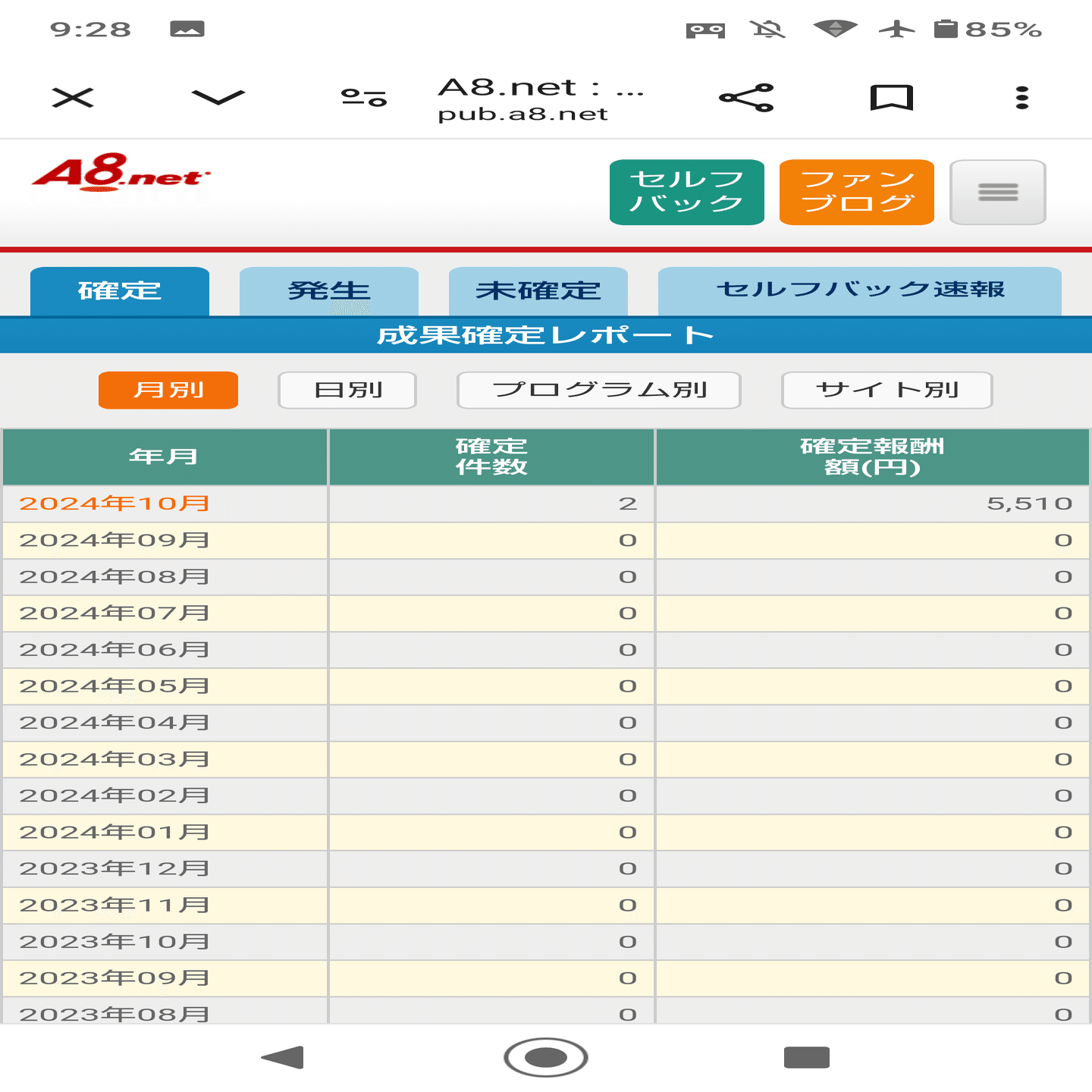Open the 2024年10月 monthly details link
Image resolution: width=1092 pixels, height=1092 pixels.
(x=114, y=504)
